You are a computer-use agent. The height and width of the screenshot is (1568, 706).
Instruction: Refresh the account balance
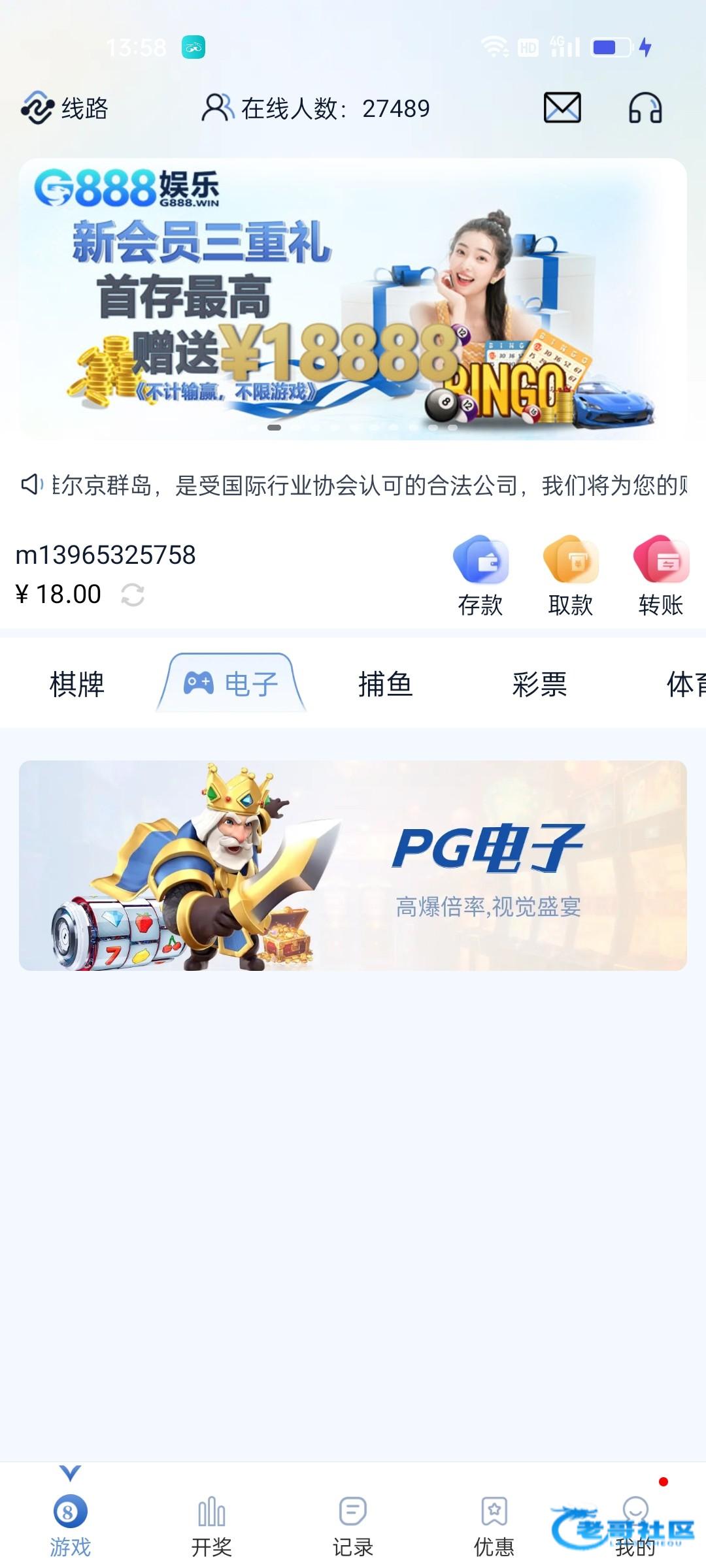133,595
